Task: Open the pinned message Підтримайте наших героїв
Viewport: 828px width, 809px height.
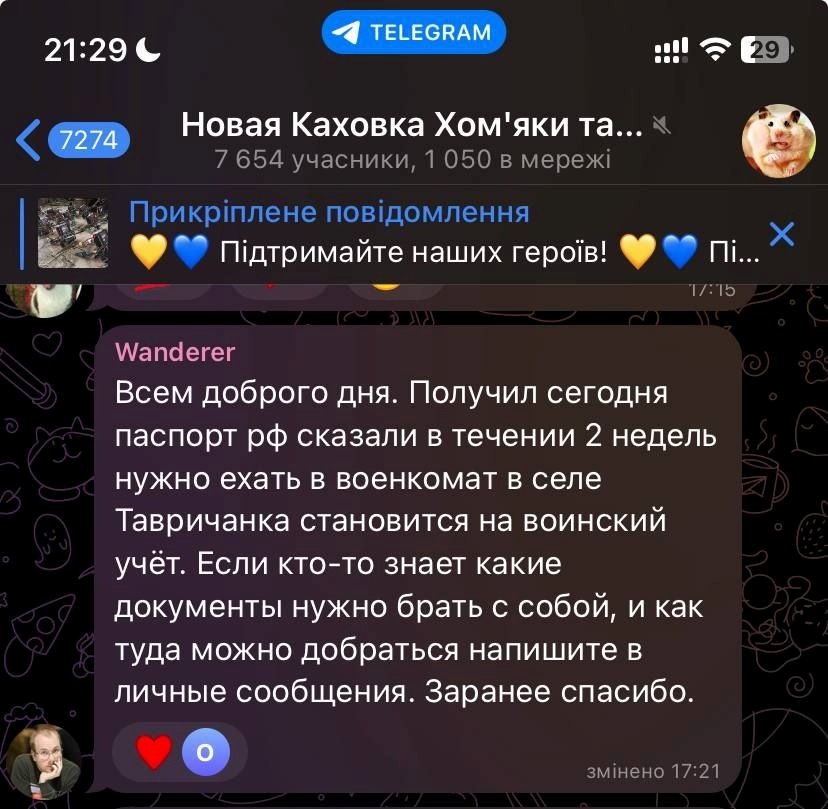Action: click(x=440, y=233)
